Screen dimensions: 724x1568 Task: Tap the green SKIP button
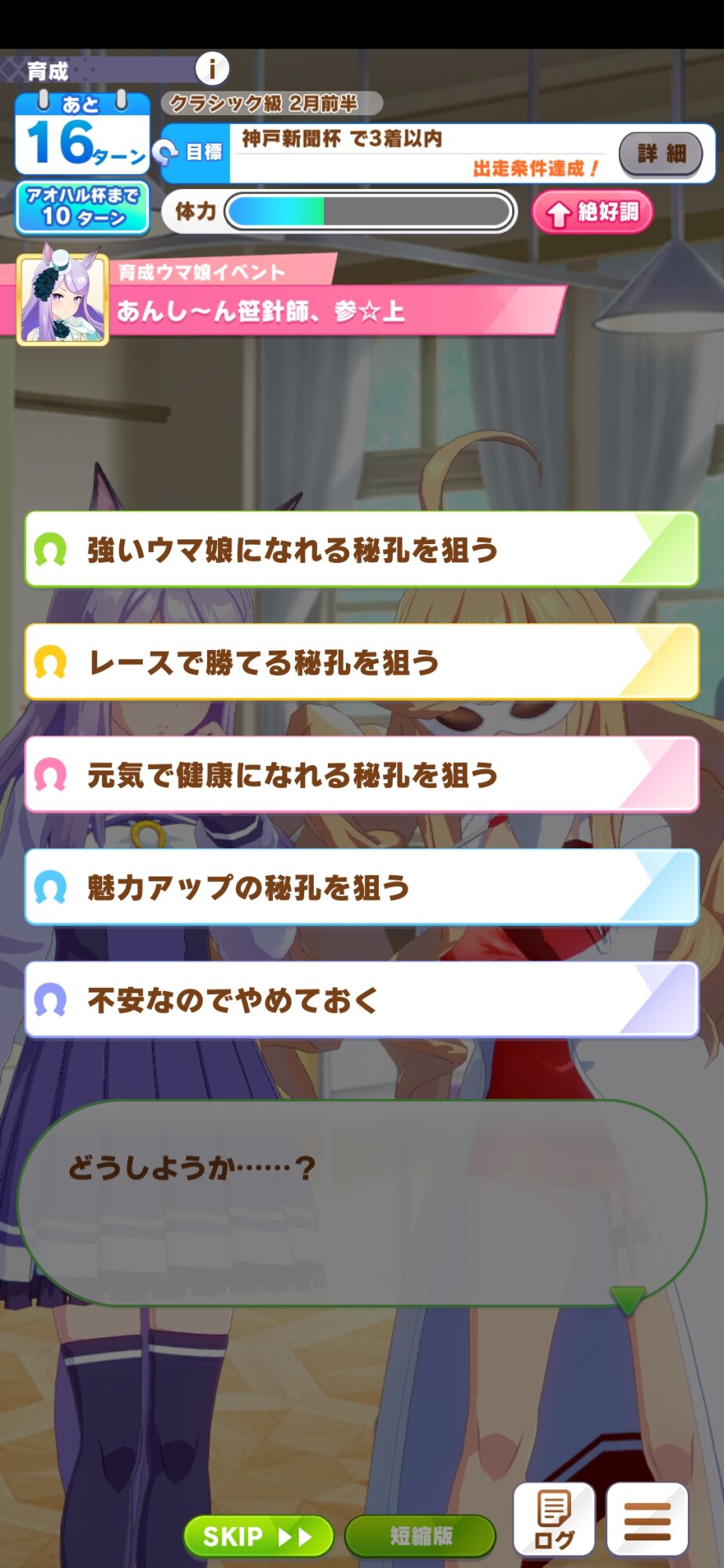259,1536
